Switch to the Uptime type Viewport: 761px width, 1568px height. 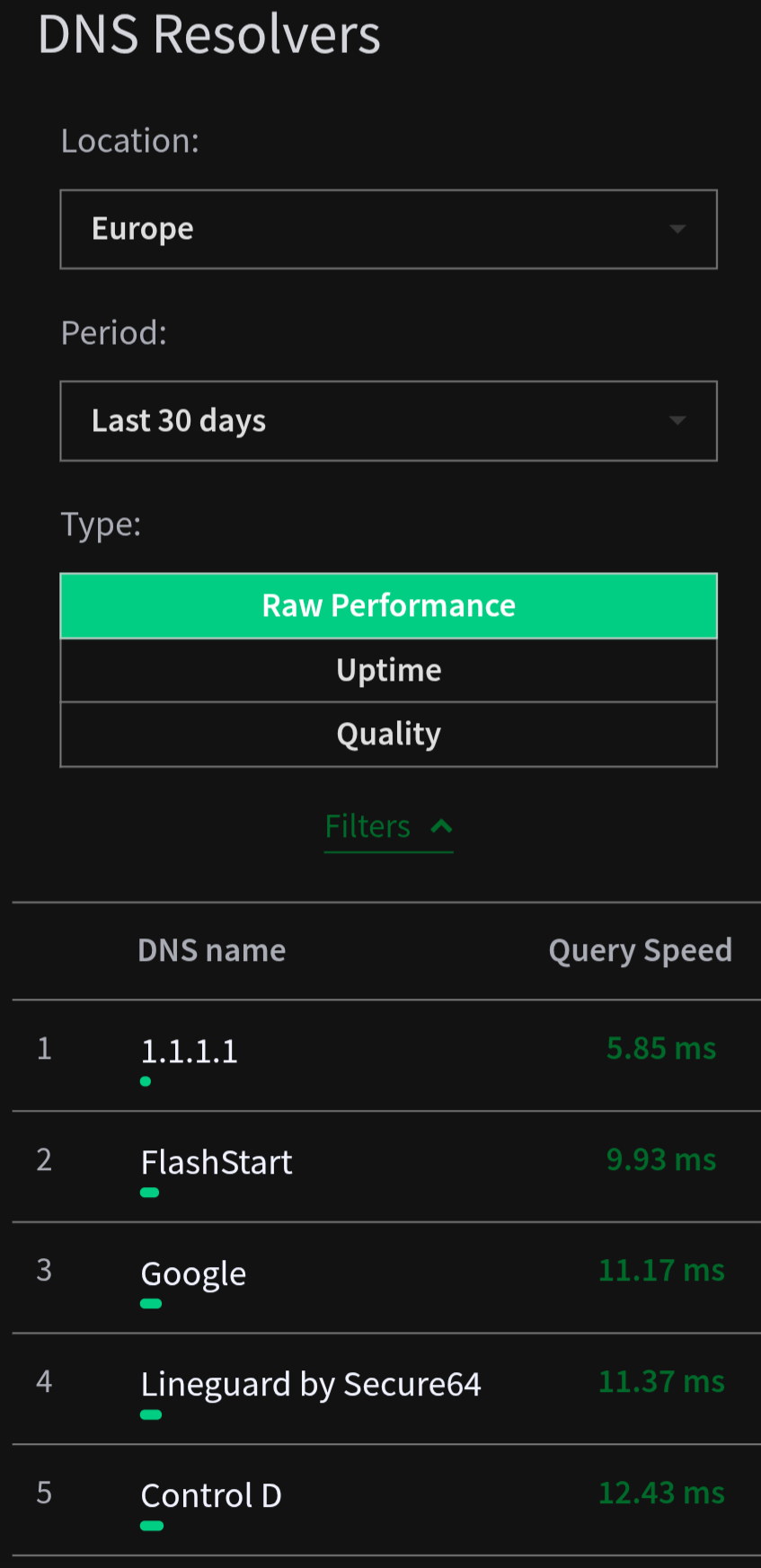(388, 670)
